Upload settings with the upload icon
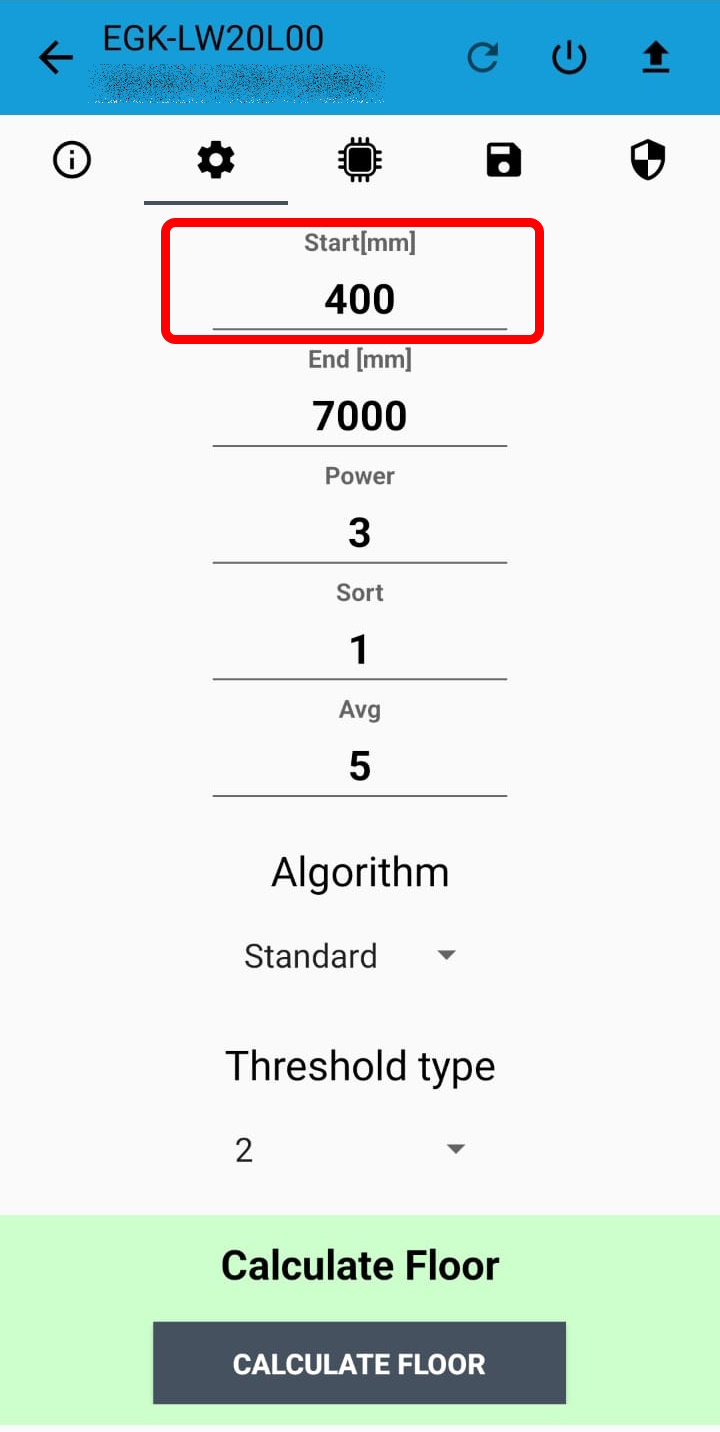The height and width of the screenshot is (1432, 720). click(x=655, y=58)
